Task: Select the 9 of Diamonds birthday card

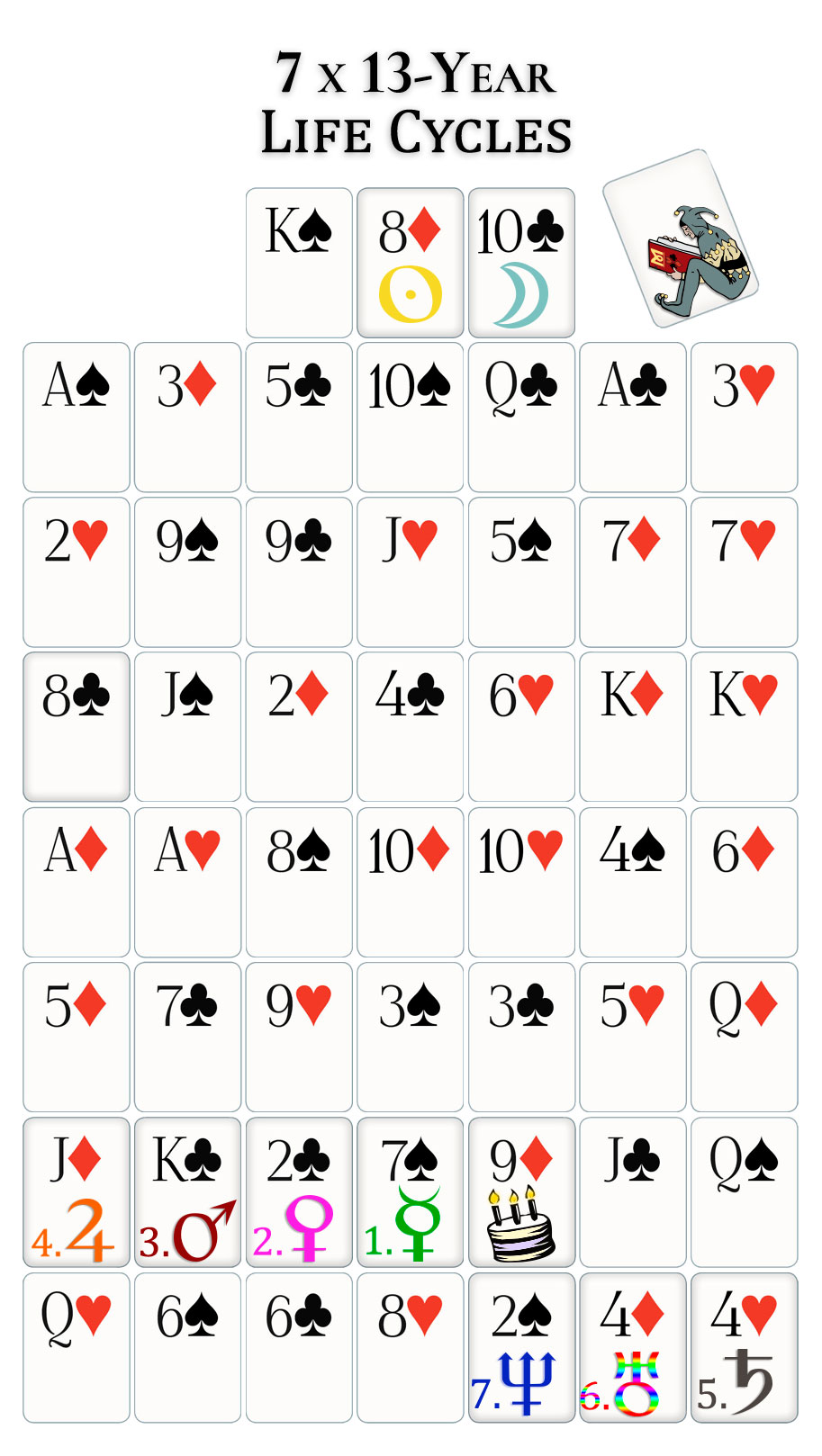Action: pos(521,1192)
